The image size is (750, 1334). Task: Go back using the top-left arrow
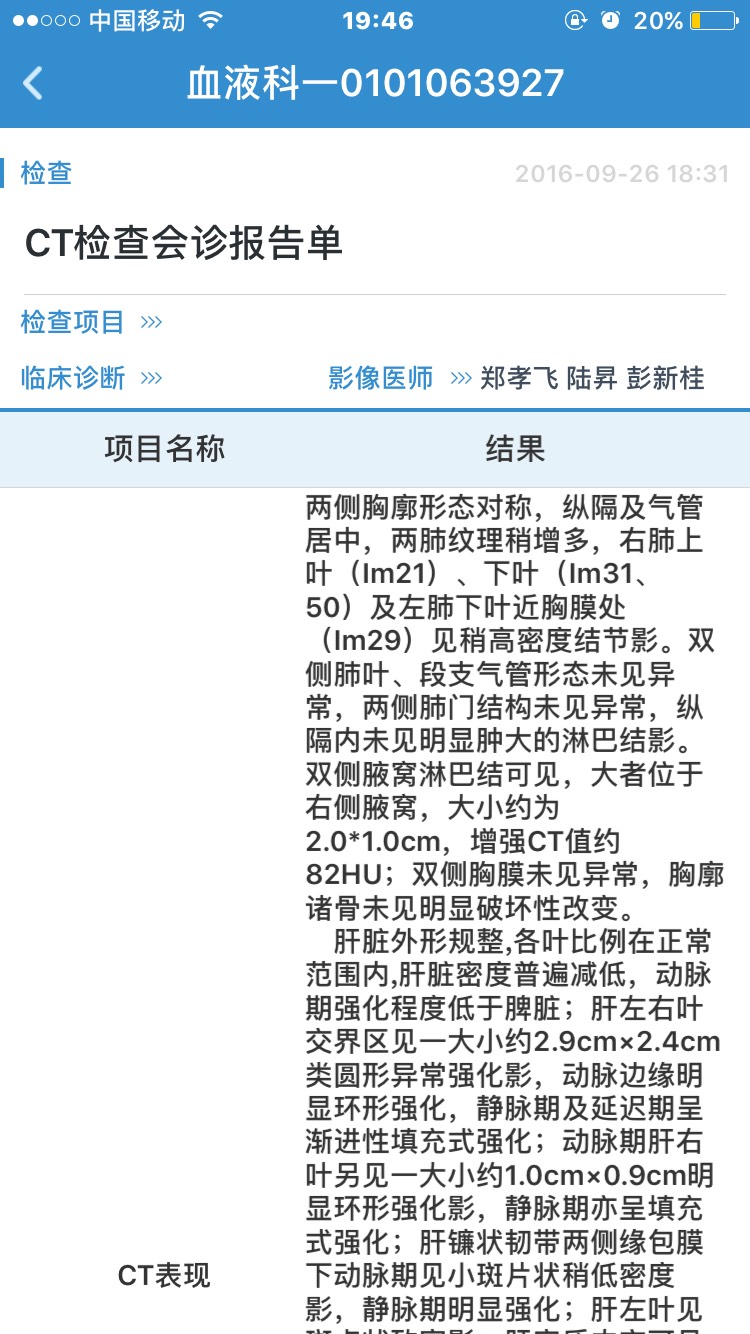pos(33,83)
